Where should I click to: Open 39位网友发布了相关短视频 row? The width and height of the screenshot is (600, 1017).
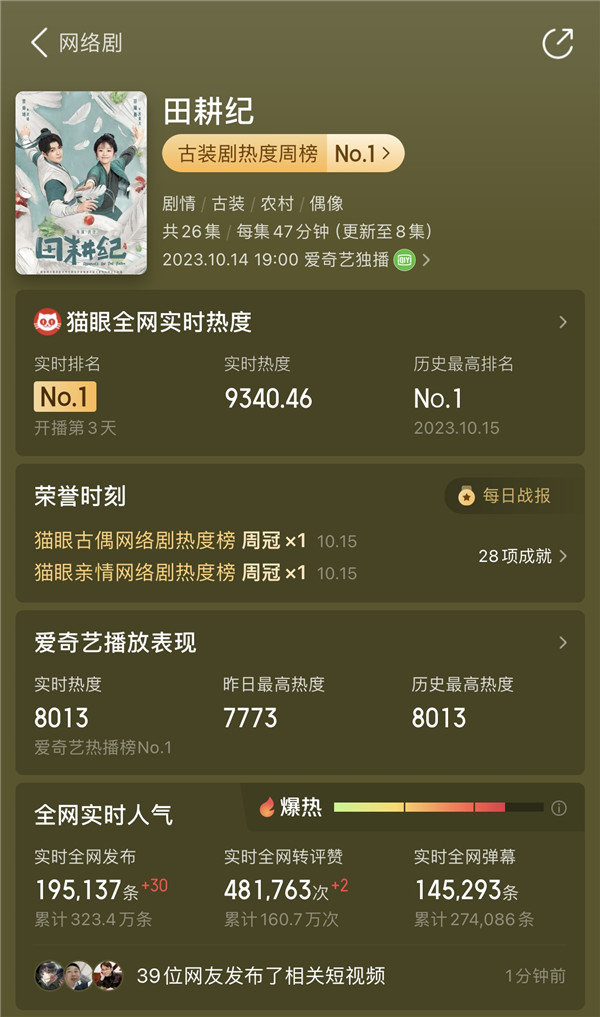[x=300, y=976]
